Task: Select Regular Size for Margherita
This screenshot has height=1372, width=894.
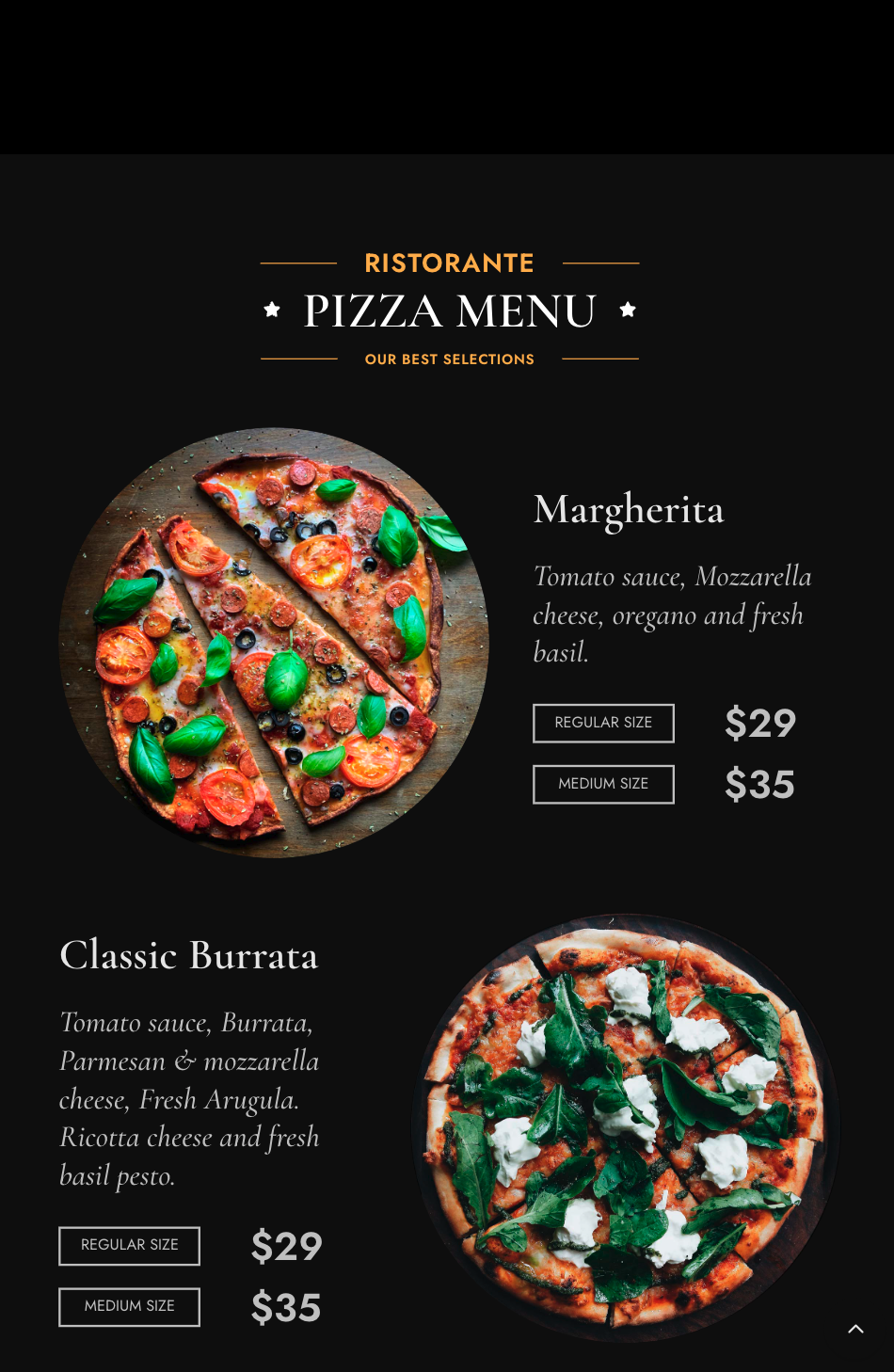Action: [x=603, y=723]
